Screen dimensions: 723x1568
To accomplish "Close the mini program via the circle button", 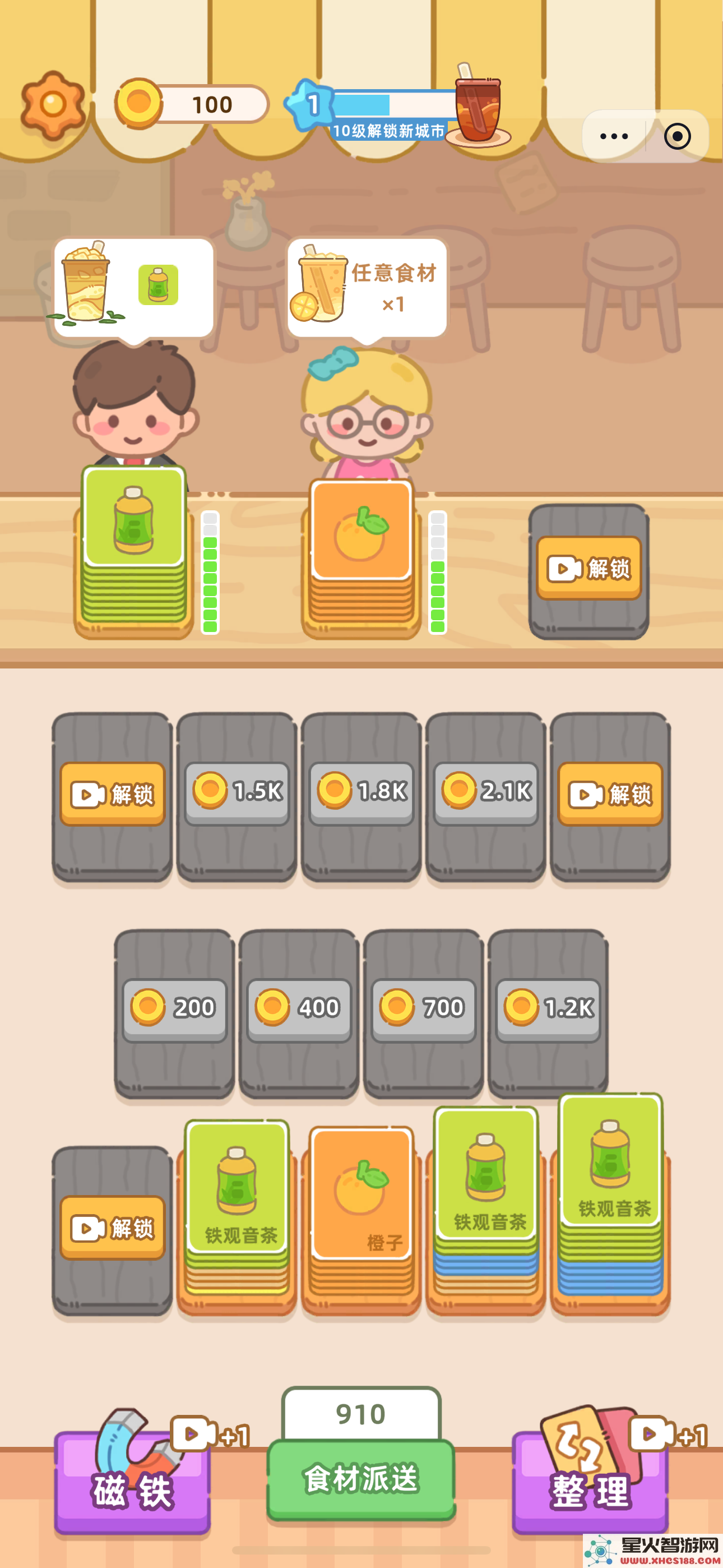I will click(676, 136).
